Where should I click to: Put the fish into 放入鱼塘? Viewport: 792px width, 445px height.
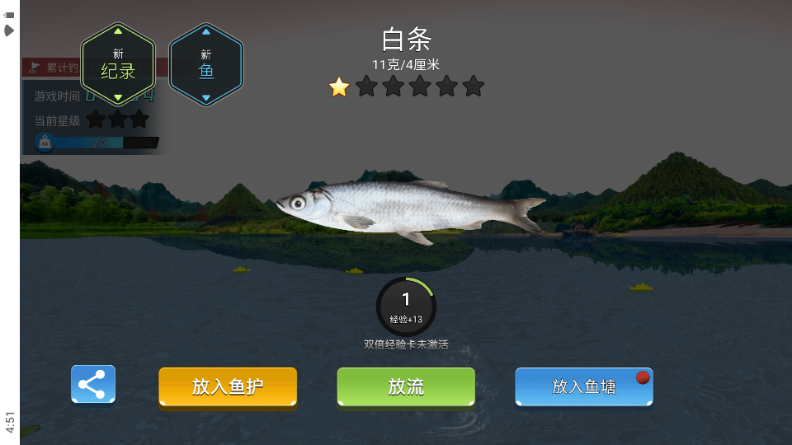point(583,386)
